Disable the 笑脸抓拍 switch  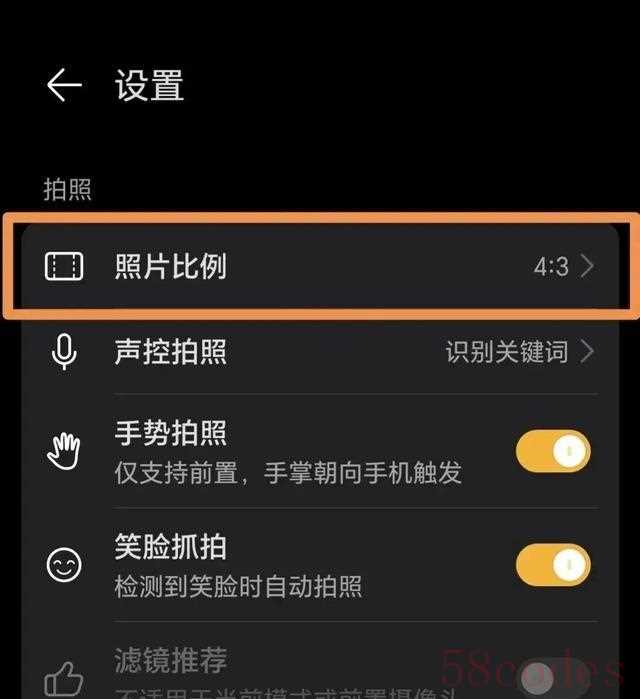click(x=553, y=565)
